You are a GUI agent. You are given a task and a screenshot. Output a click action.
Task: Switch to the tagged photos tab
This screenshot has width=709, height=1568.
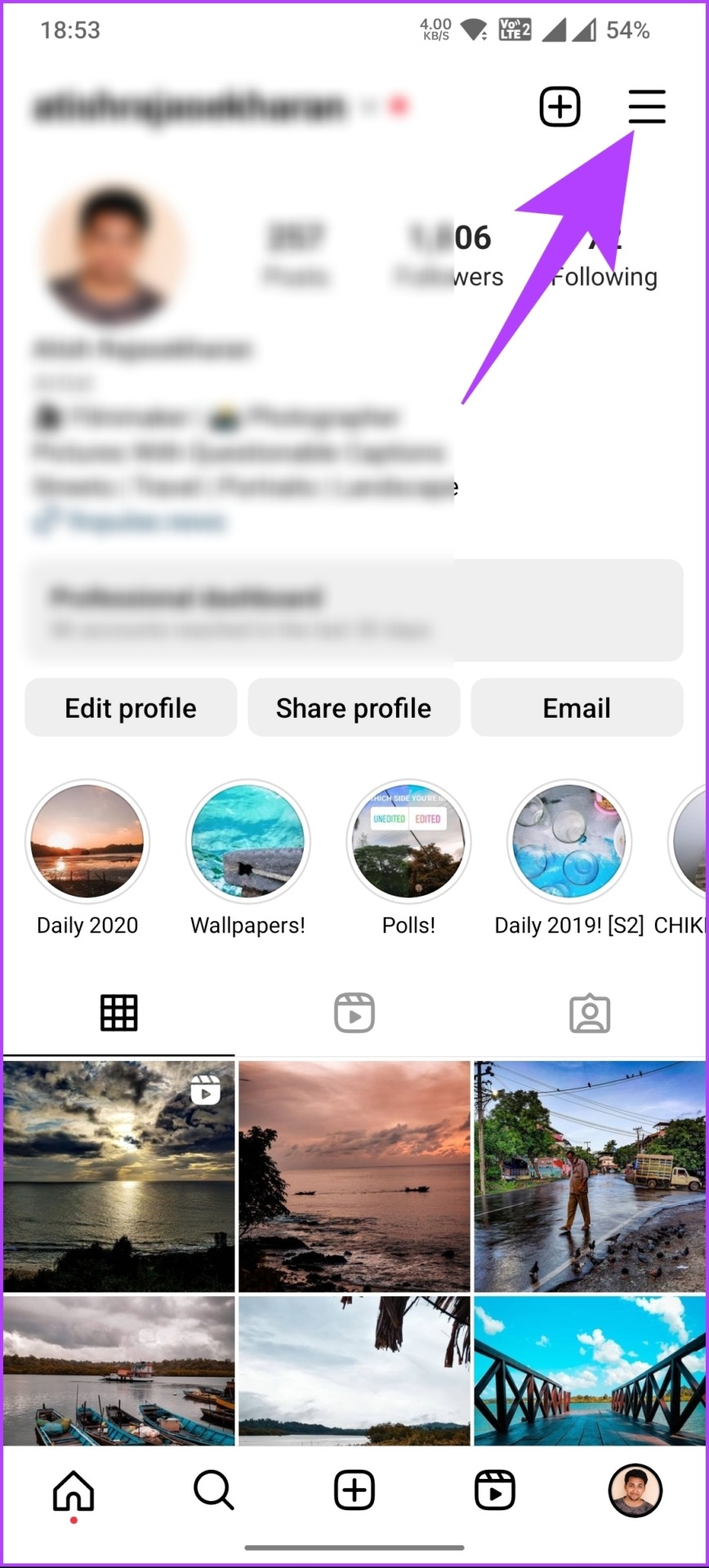point(590,1013)
